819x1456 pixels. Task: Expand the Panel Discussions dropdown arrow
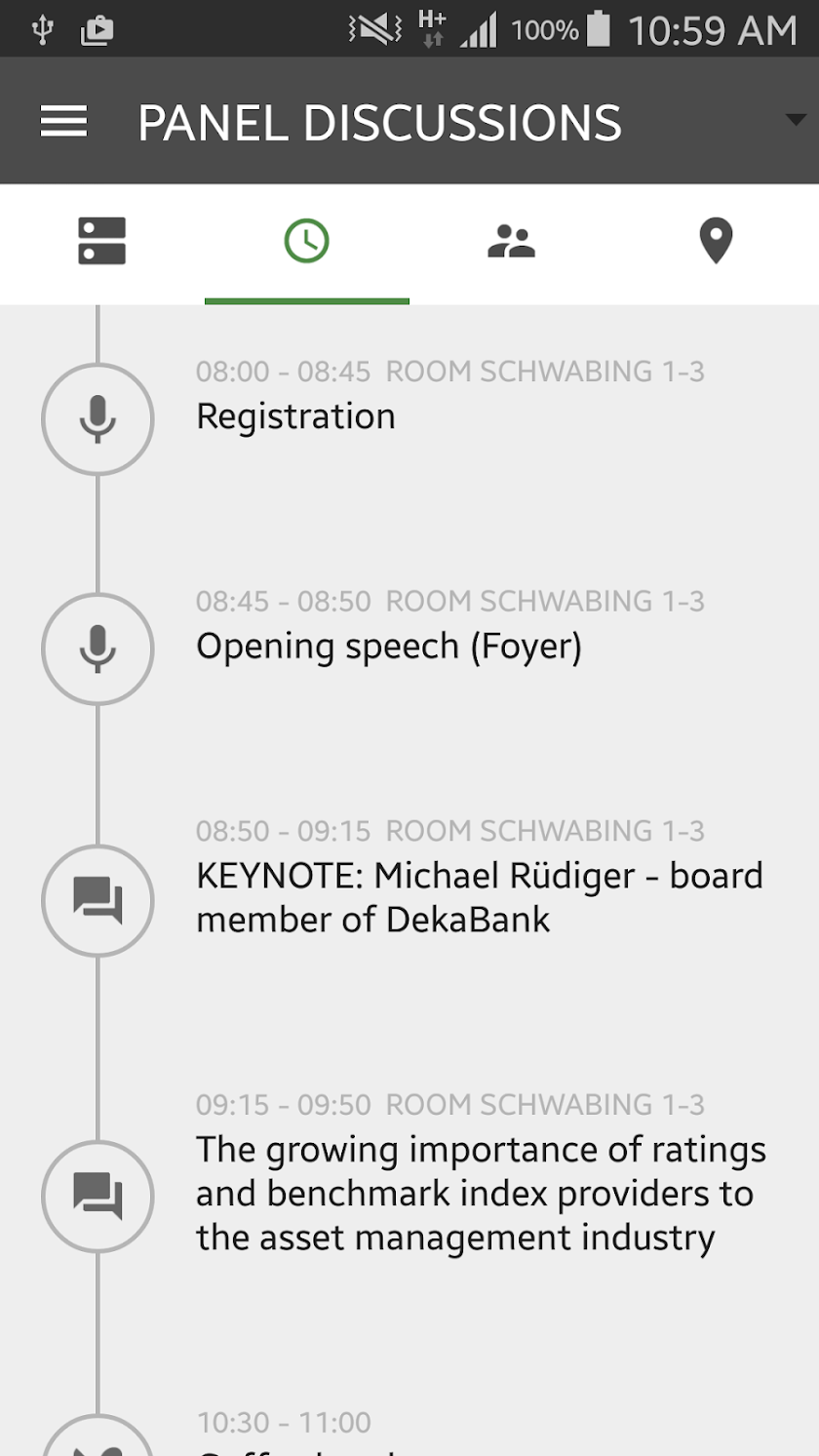point(795,120)
